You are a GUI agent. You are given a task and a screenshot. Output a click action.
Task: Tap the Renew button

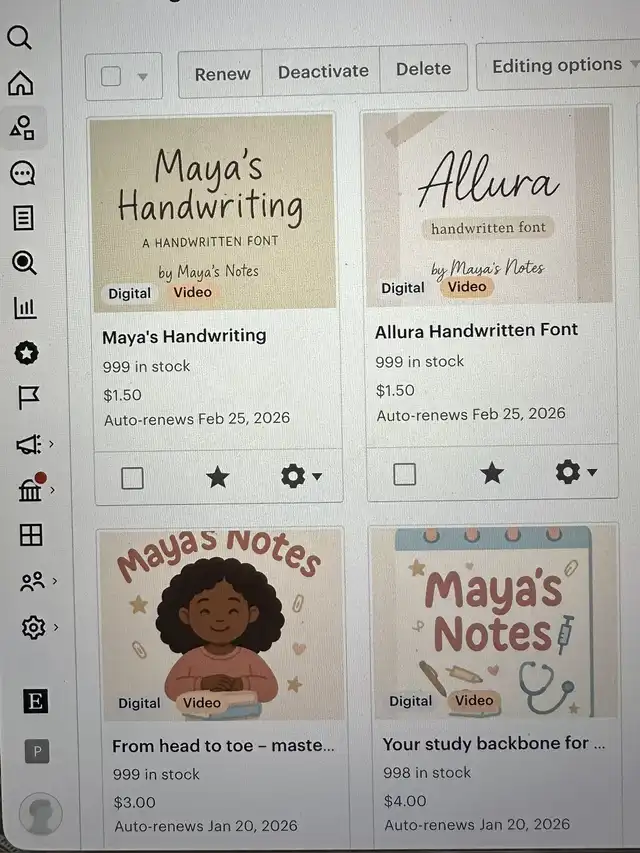coord(221,73)
